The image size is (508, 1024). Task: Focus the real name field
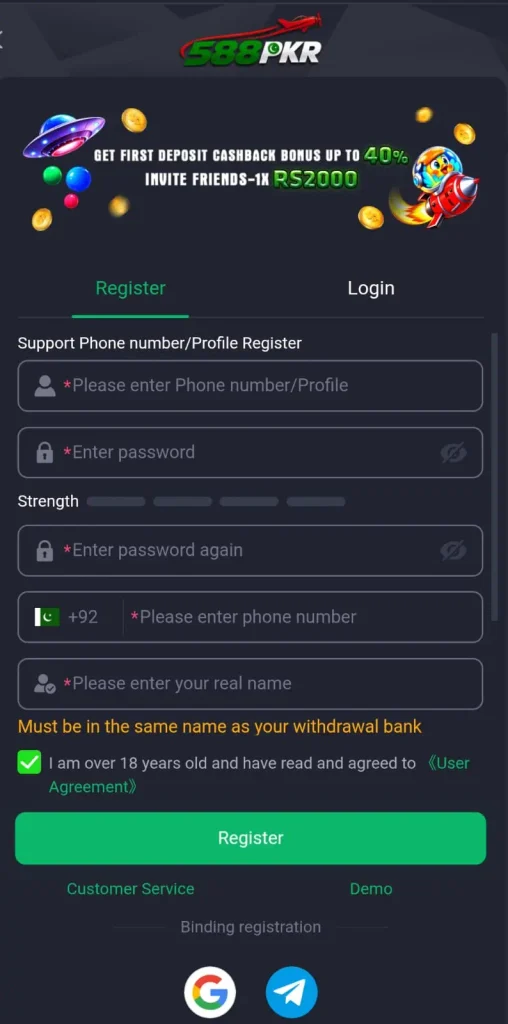pyautogui.click(x=250, y=684)
